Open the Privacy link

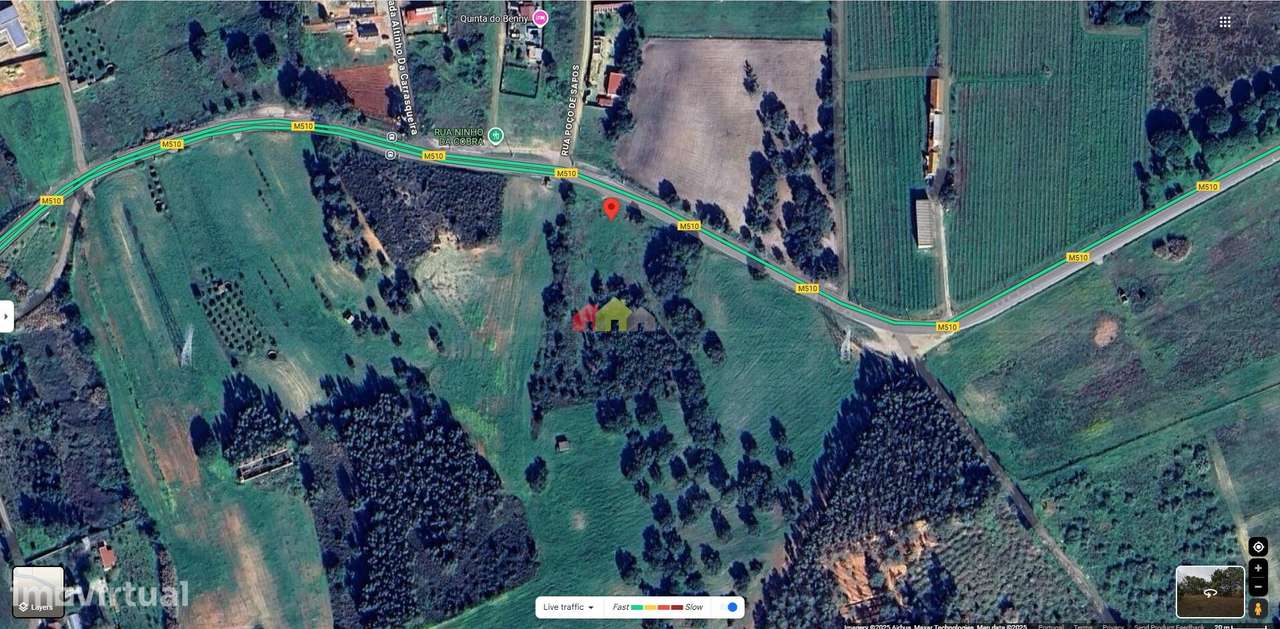click(1113, 626)
